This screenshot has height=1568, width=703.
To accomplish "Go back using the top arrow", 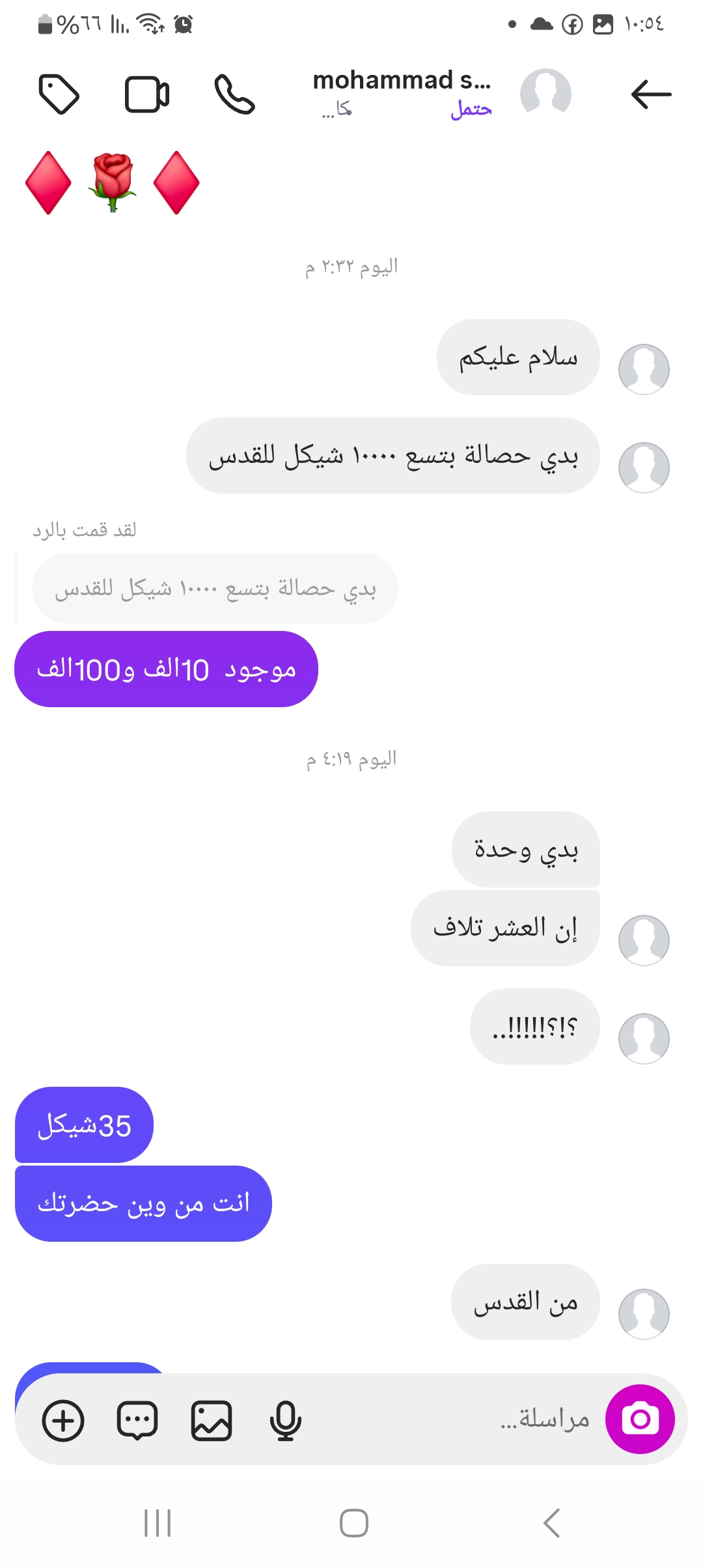I will 651,95.
